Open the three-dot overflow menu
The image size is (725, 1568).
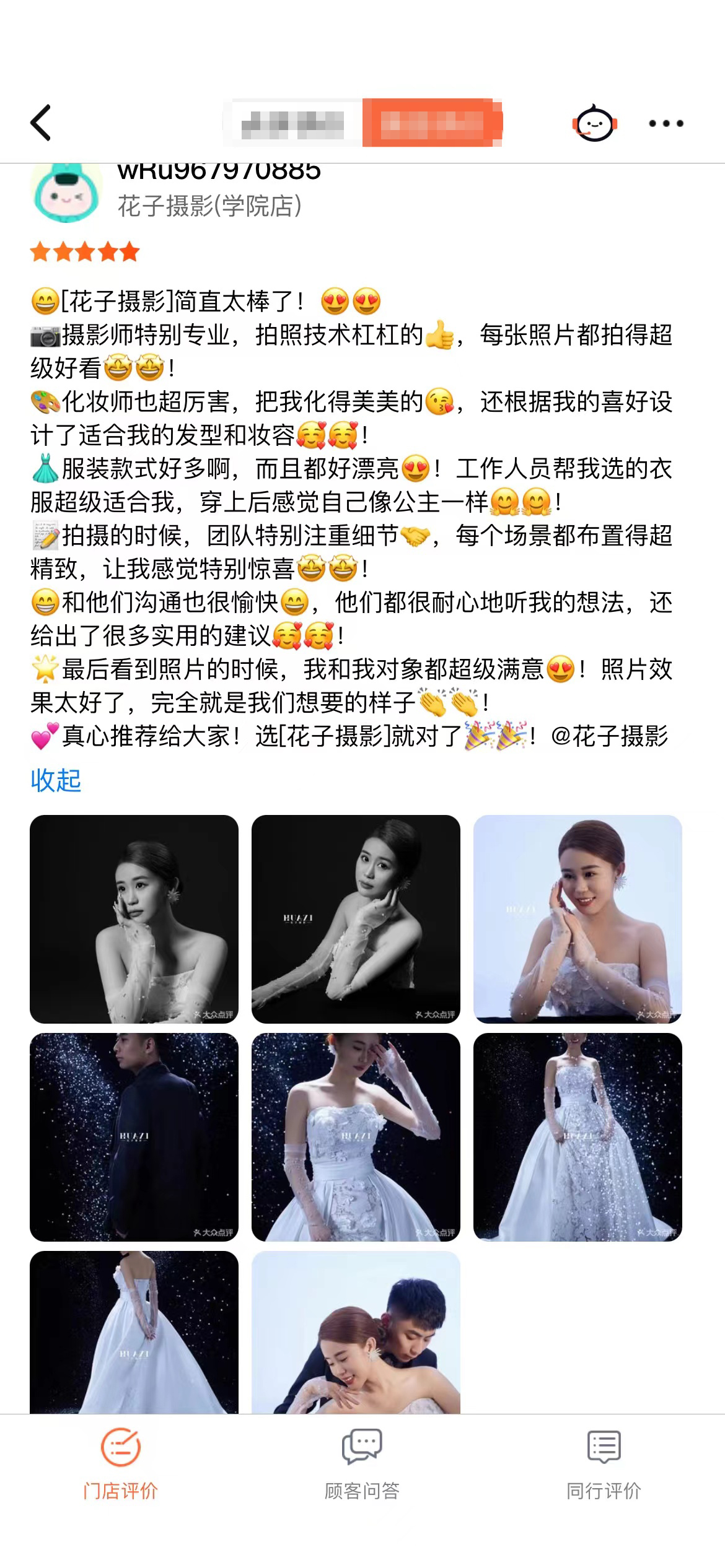(x=666, y=123)
